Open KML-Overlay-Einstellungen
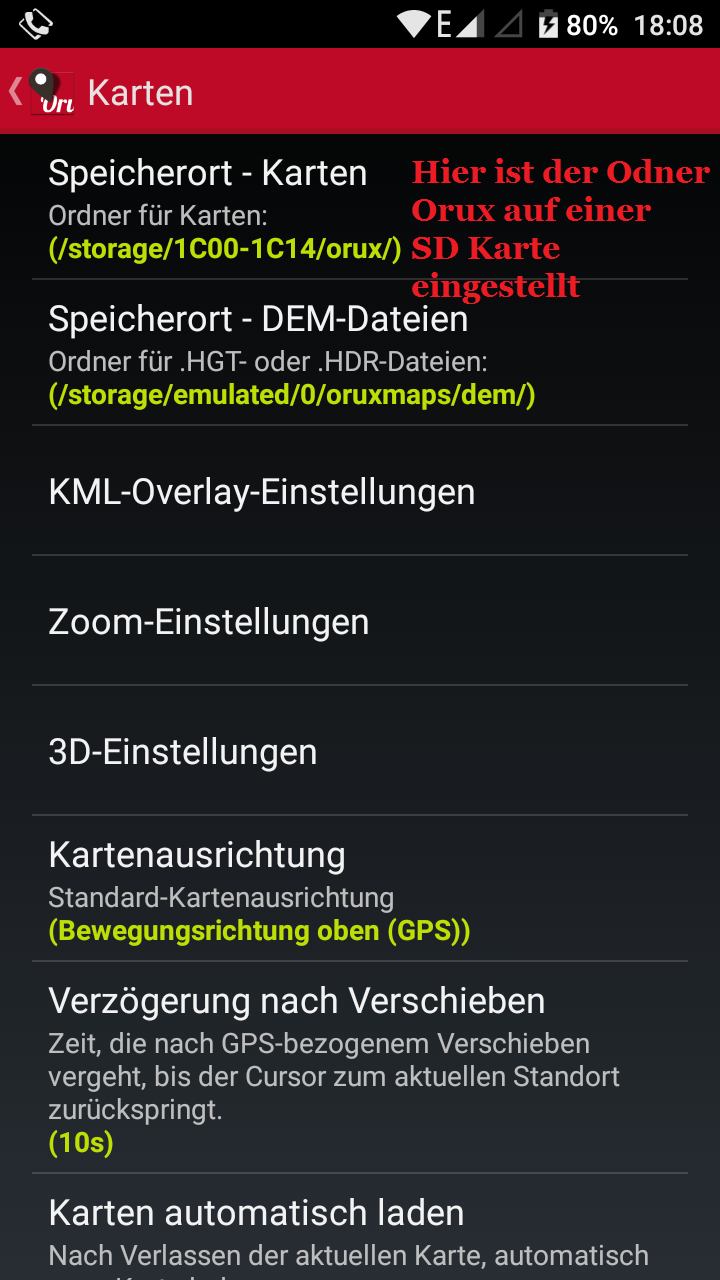Image resolution: width=720 pixels, height=1280 pixels. click(x=262, y=492)
